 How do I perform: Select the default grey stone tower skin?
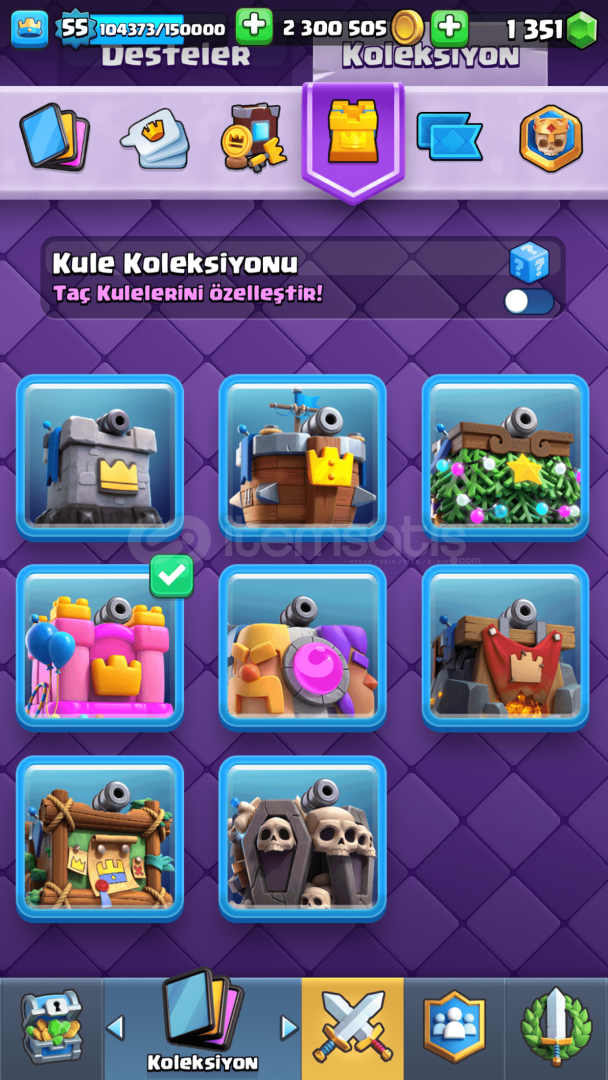[100, 458]
